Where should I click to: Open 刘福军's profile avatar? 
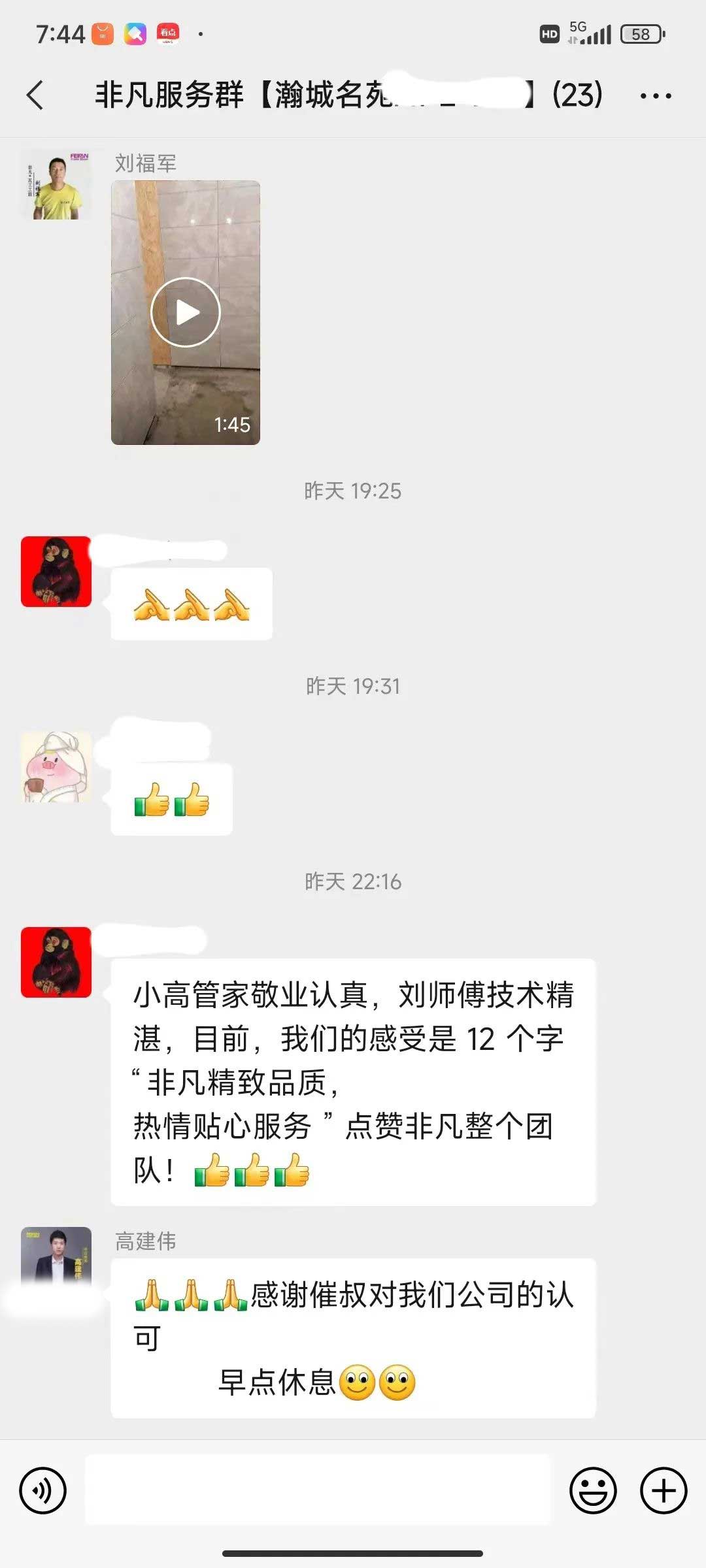[56, 186]
